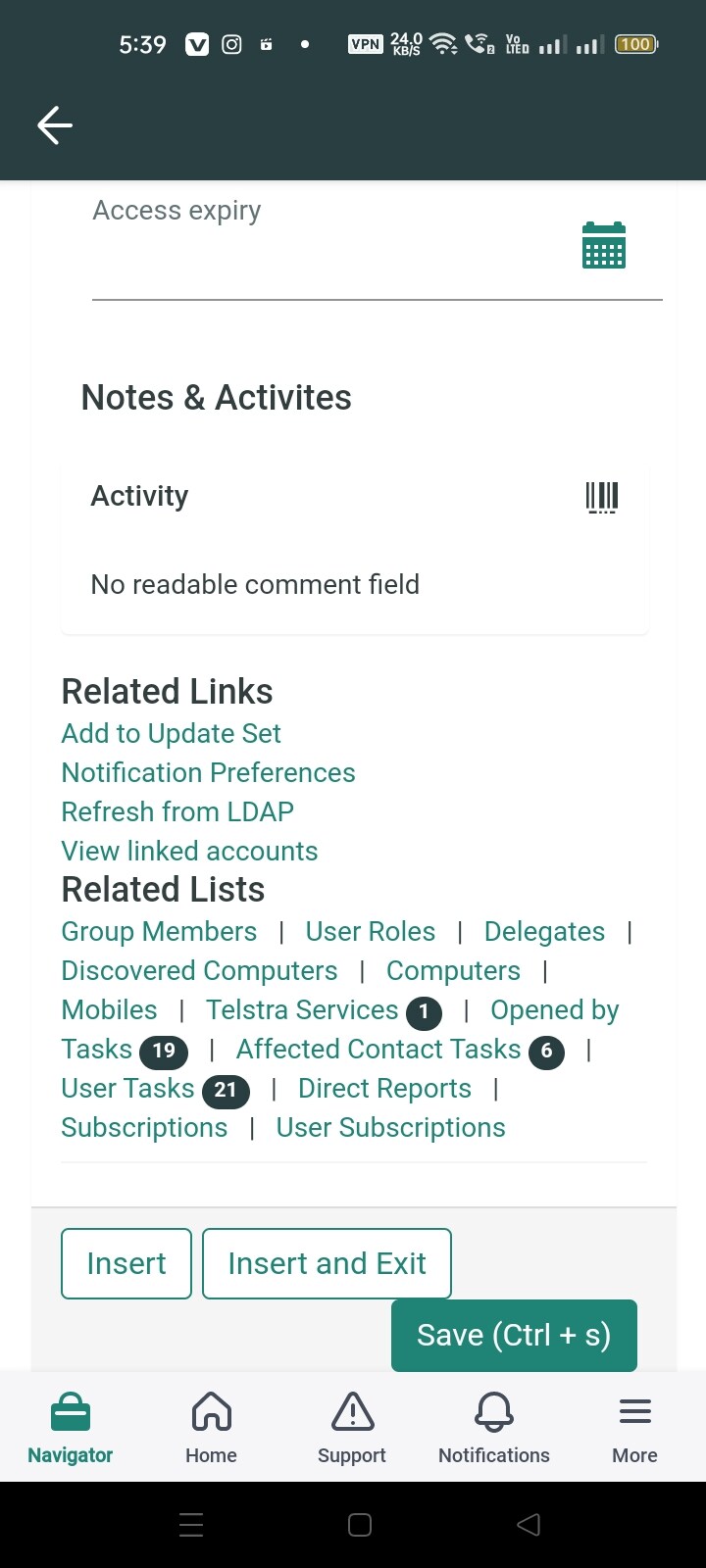Select Add to Update Set

click(171, 733)
